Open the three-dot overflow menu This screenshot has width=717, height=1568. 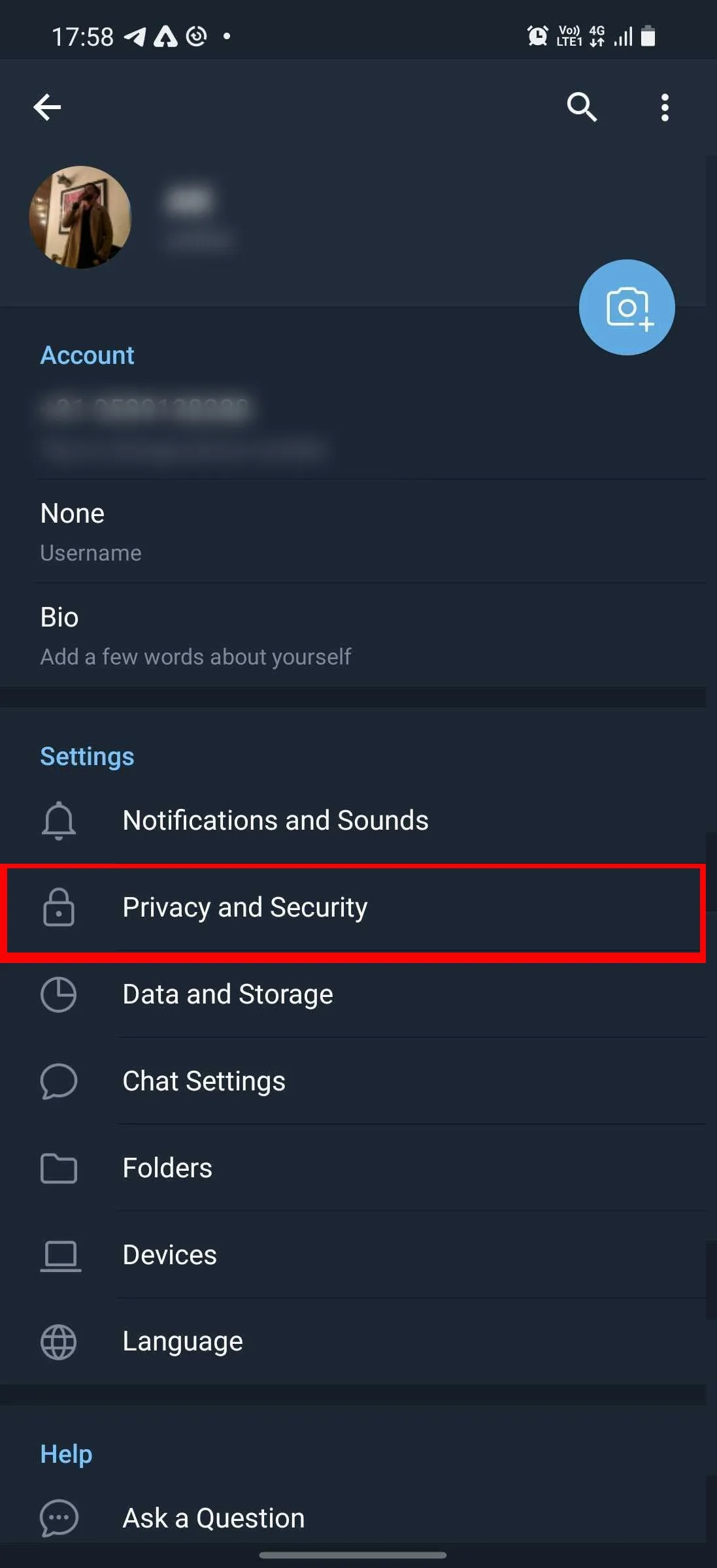664,107
